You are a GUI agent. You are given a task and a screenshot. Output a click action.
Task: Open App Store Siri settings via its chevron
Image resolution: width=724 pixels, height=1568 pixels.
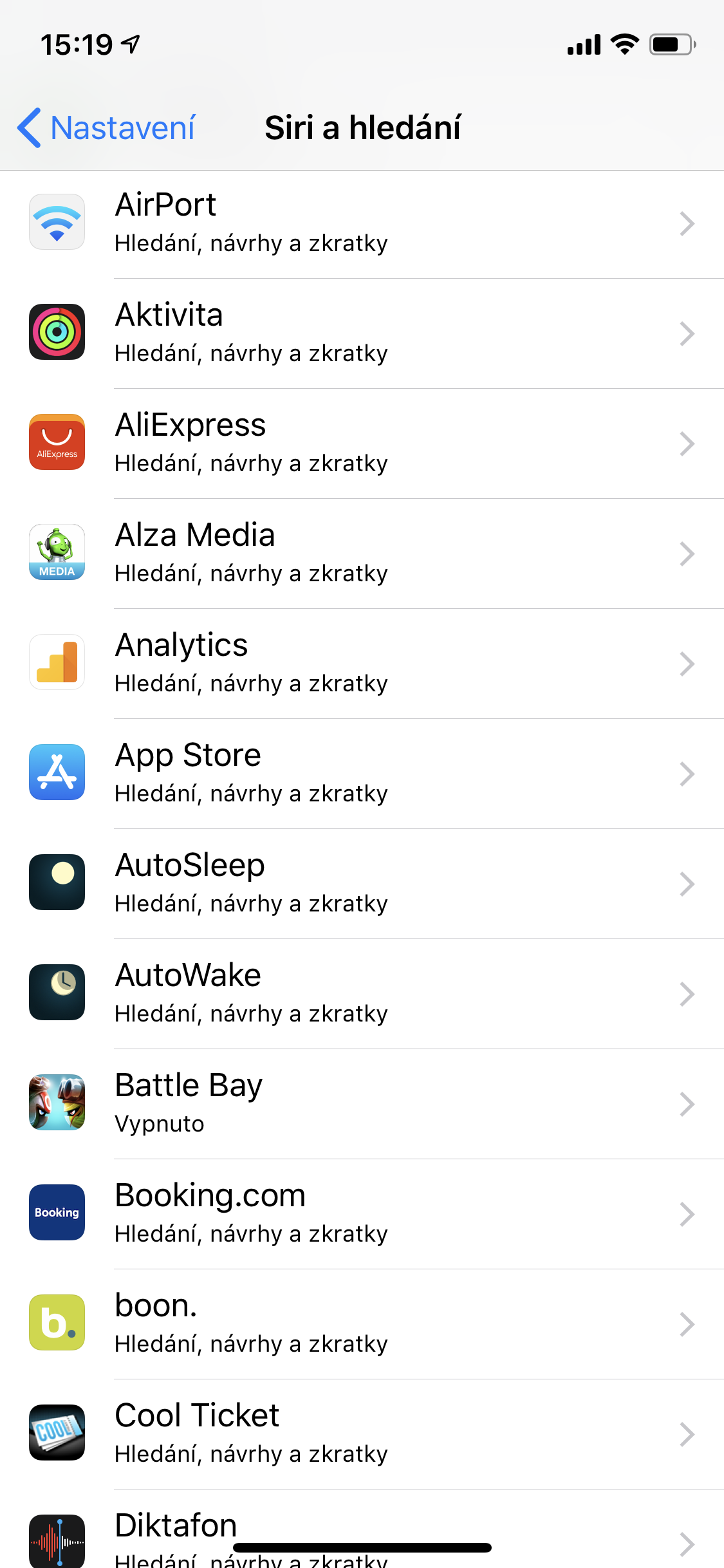click(x=689, y=774)
